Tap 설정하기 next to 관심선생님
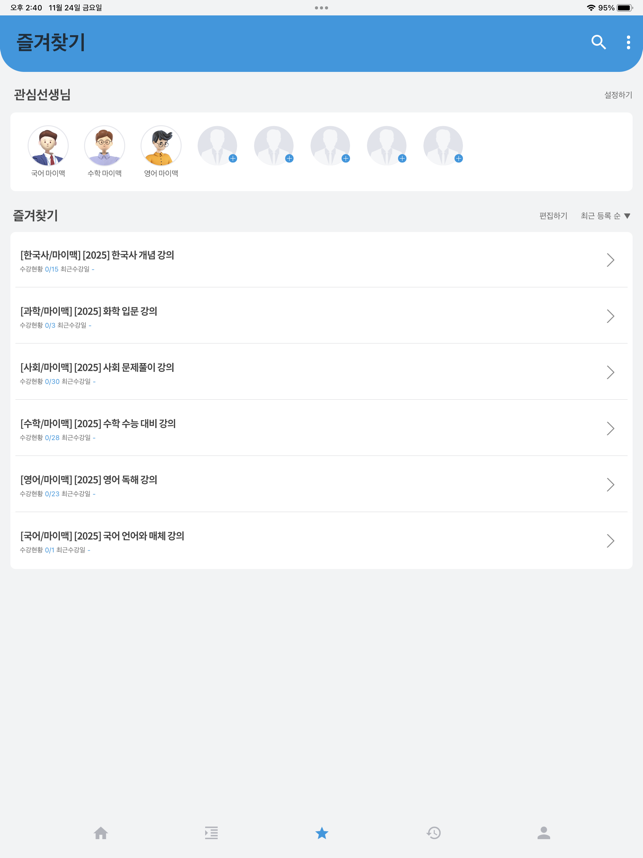This screenshot has height=858, width=643. coord(617,95)
